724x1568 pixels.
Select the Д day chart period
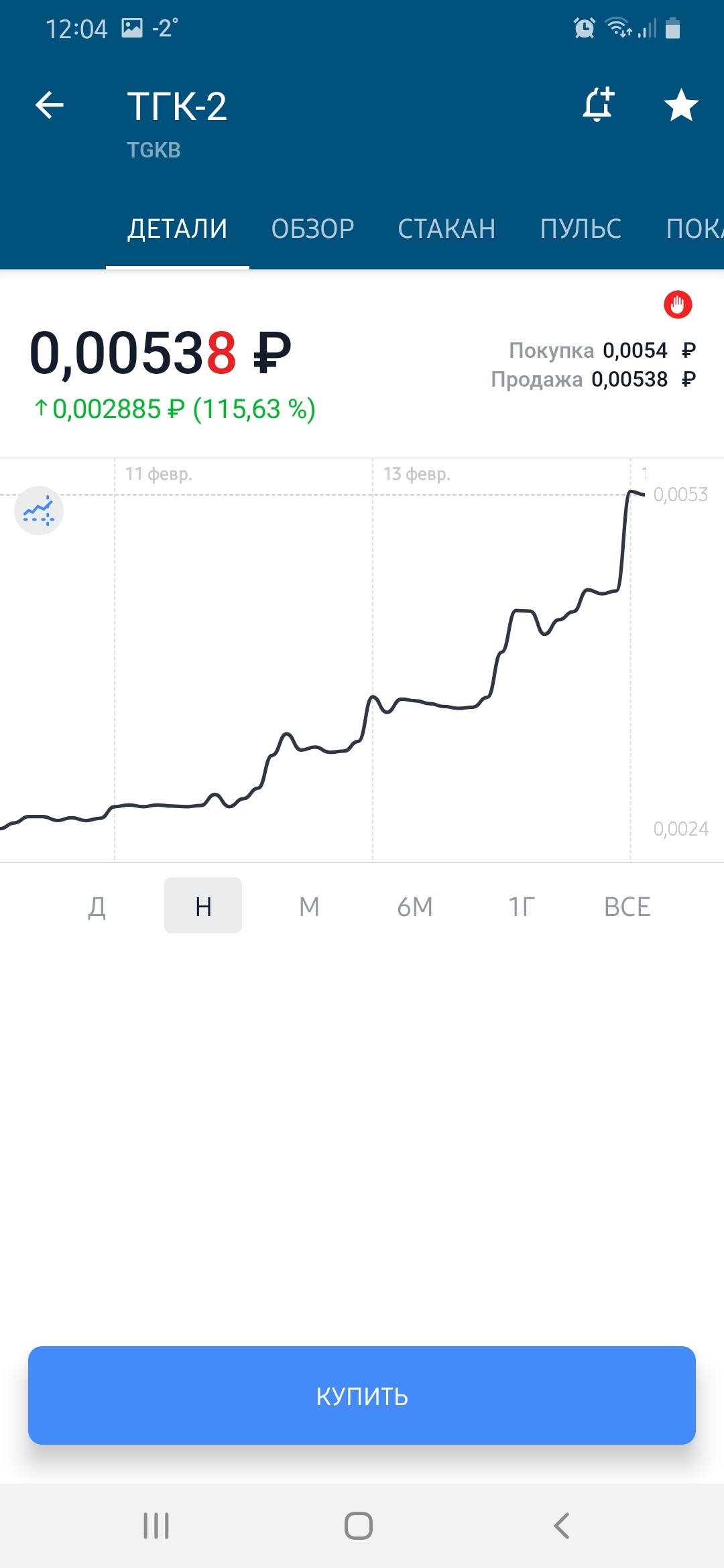point(97,906)
